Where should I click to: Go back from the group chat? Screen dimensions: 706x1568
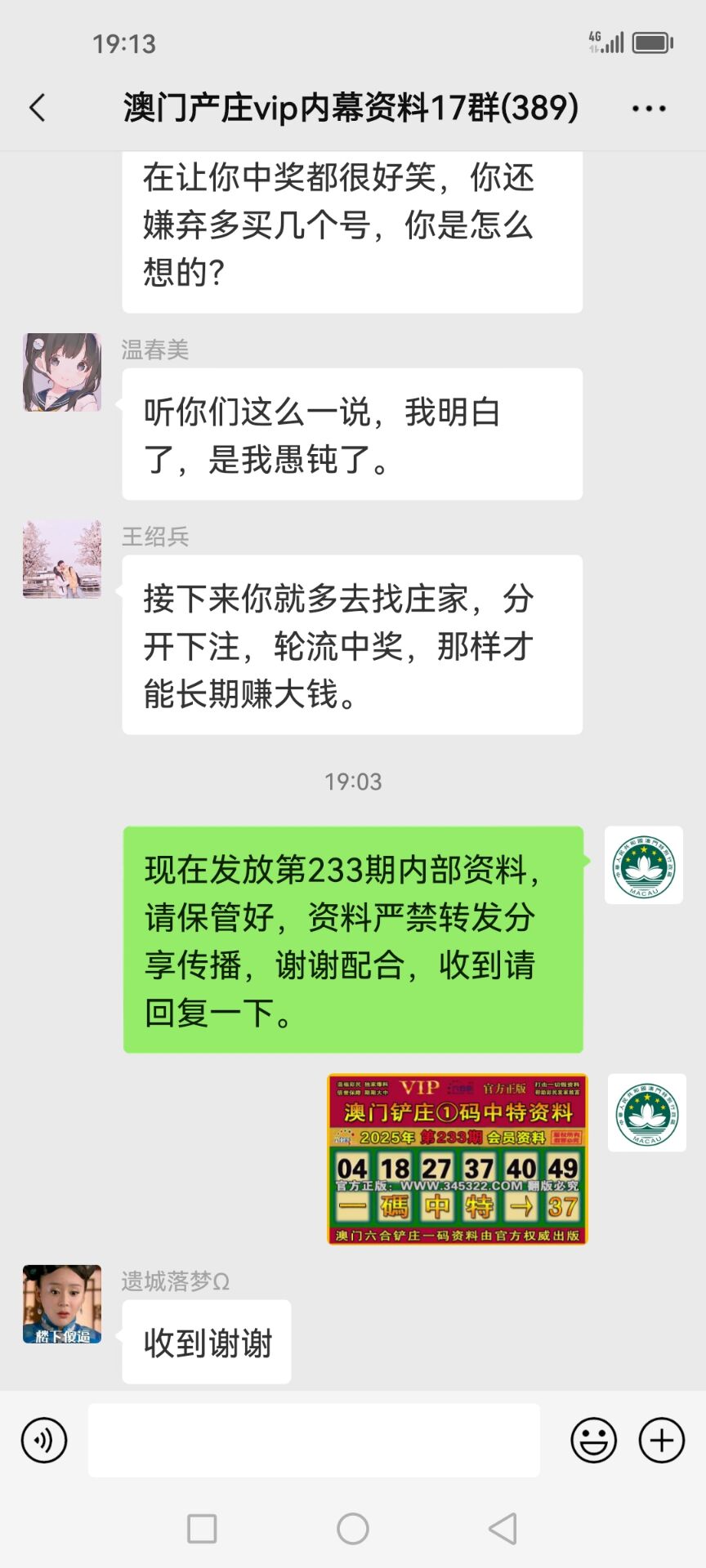(x=38, y=108)
